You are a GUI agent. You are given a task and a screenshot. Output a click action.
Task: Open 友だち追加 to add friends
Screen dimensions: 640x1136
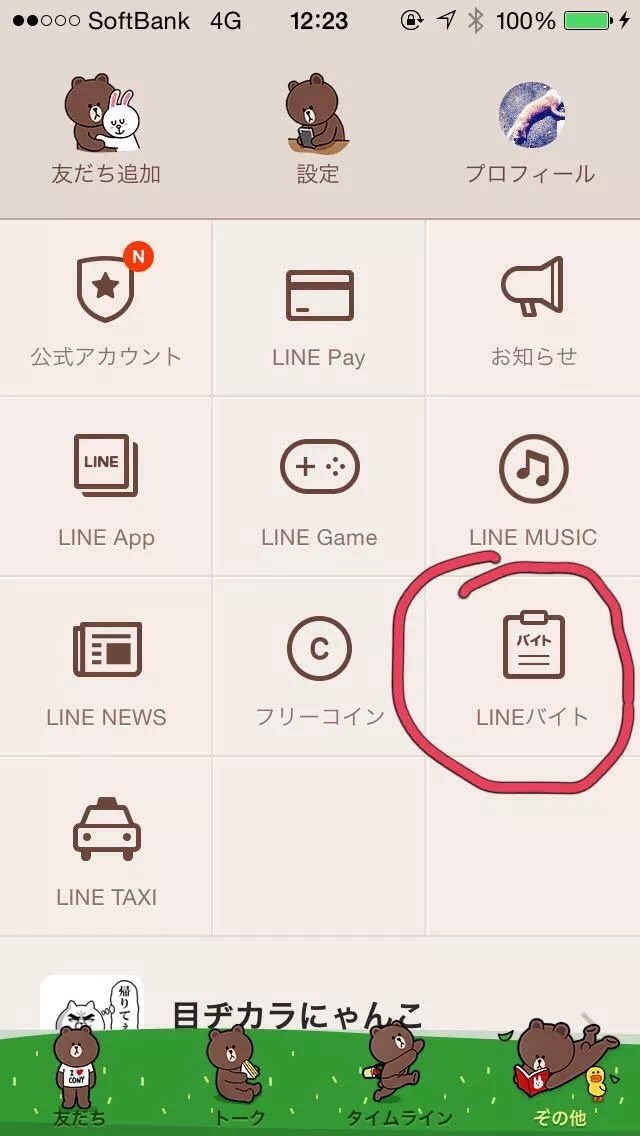pos(105,128)
